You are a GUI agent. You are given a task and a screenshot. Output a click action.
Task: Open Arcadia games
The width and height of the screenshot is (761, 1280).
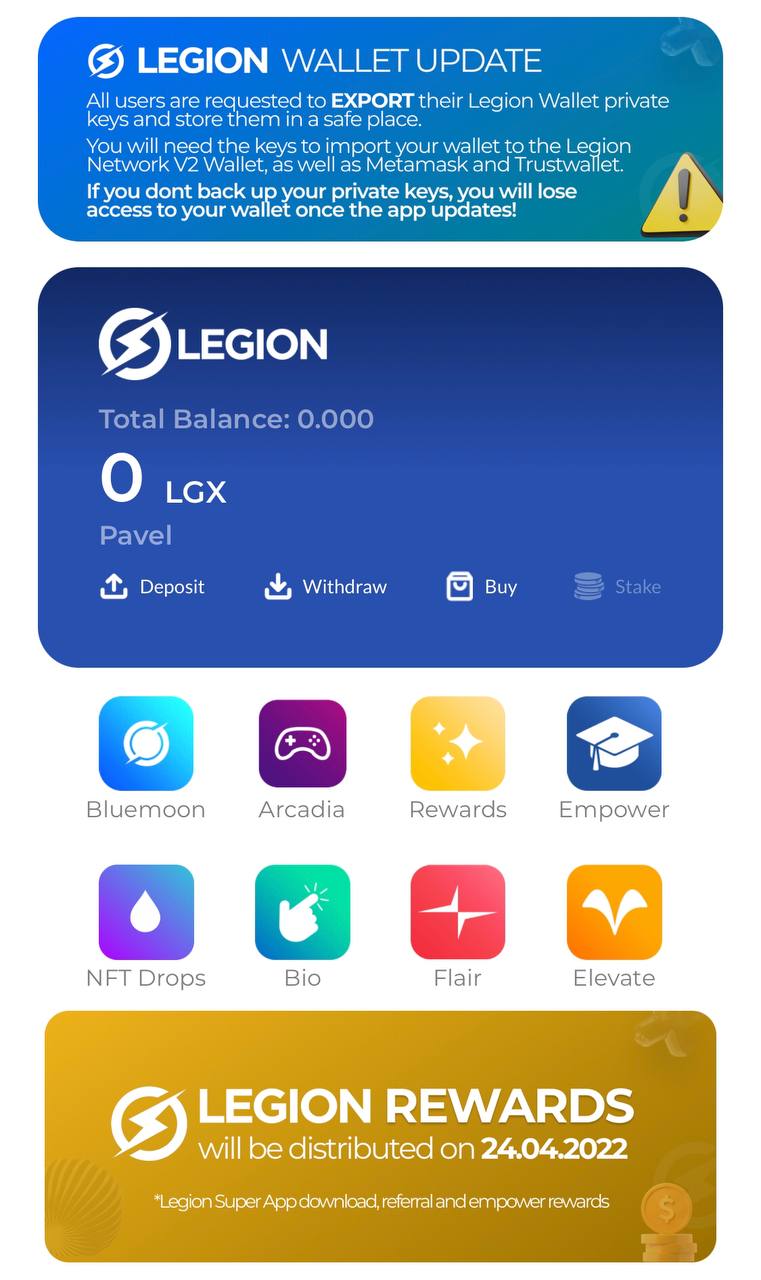302,744
